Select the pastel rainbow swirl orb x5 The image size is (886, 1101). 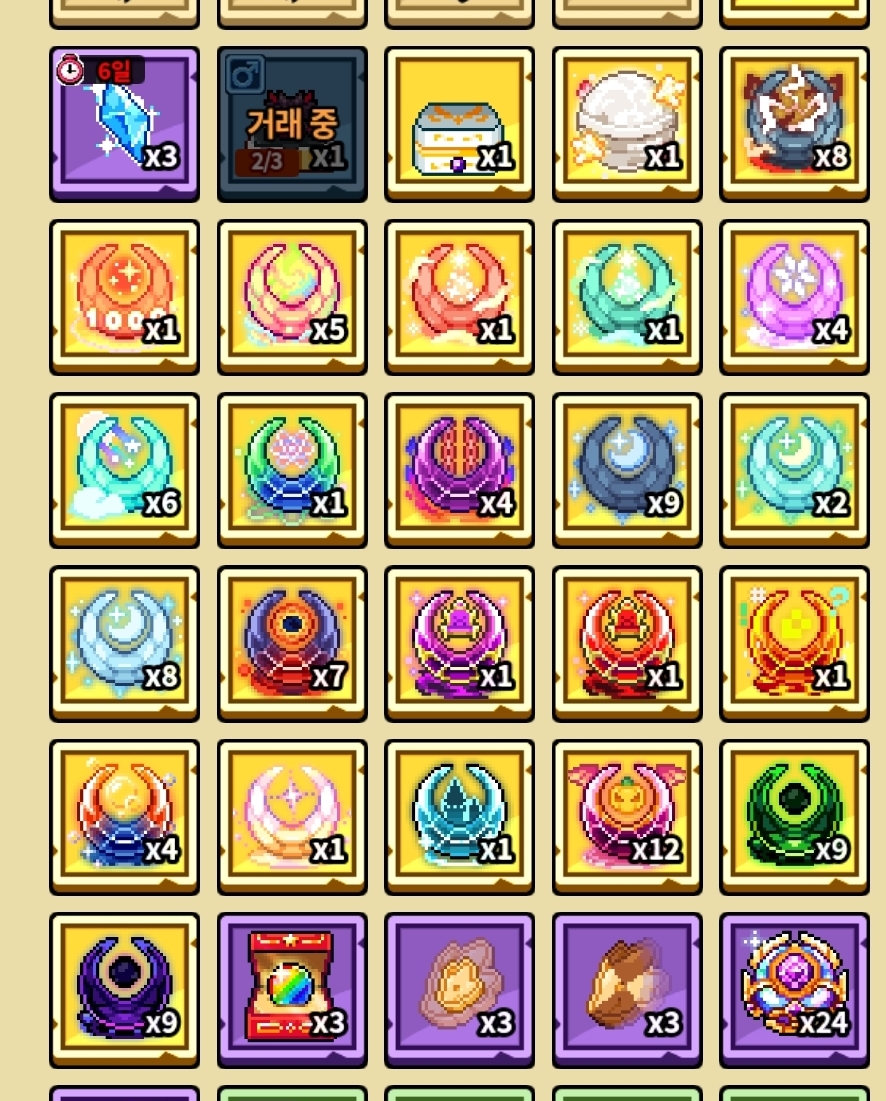(x=292, y=297)
